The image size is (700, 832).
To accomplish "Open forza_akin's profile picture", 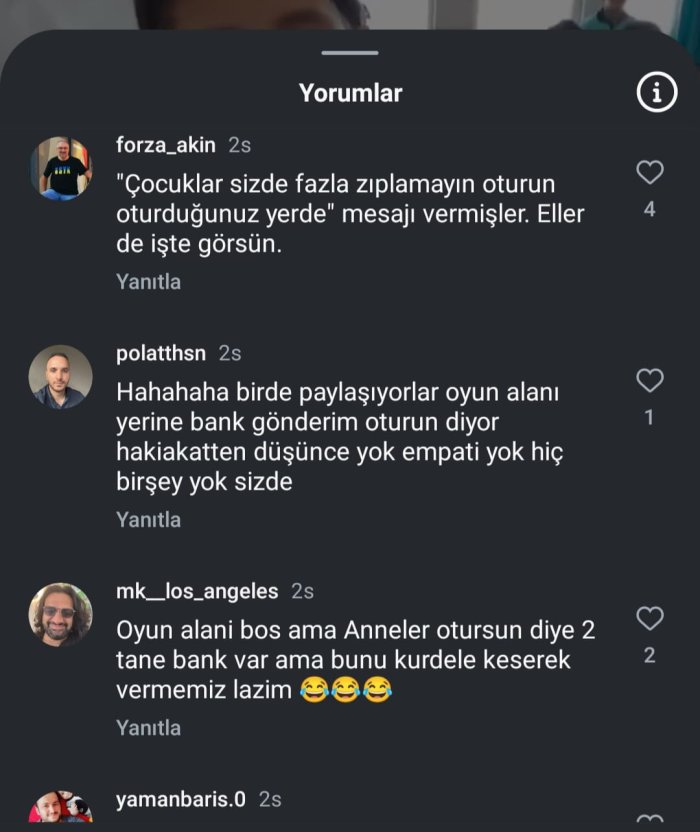I will click(x=60, y=169).
